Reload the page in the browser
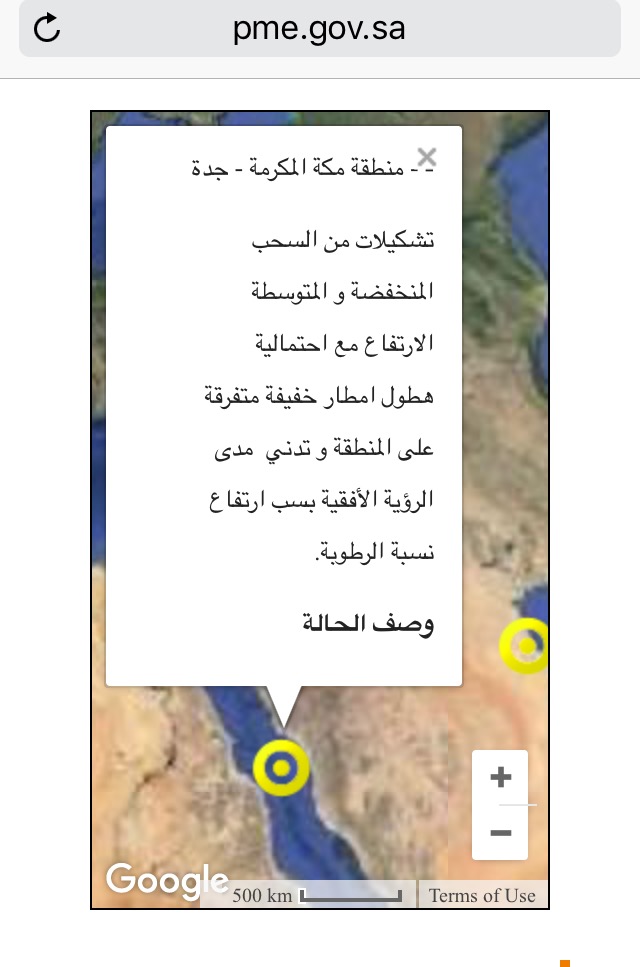 point(47,28)
